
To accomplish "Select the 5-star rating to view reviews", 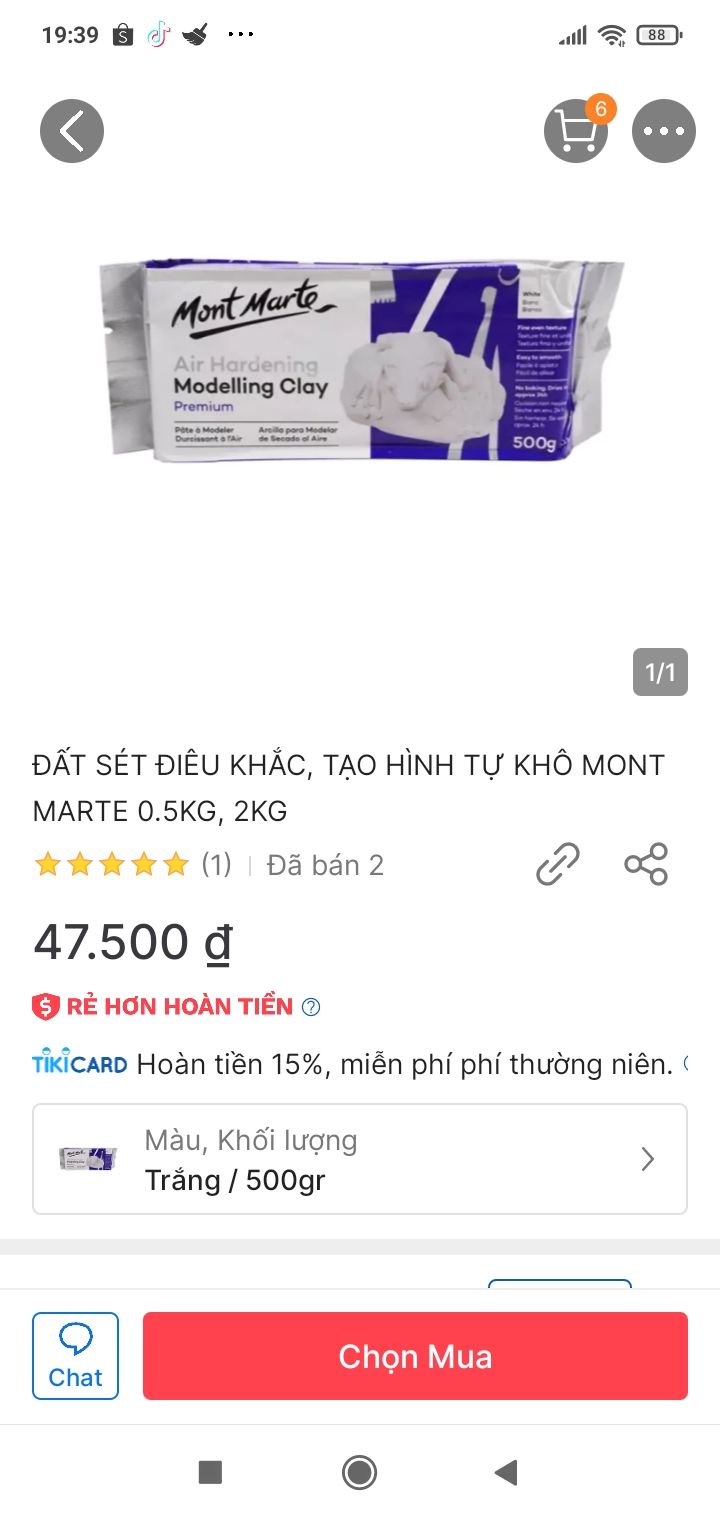I will click(x=110, y=863).
